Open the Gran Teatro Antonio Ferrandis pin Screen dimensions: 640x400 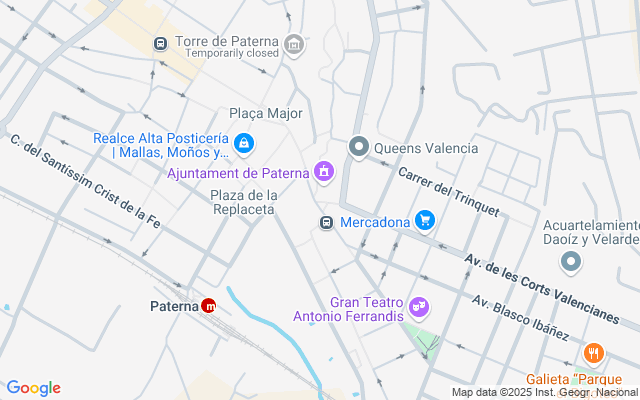[419, 307]
